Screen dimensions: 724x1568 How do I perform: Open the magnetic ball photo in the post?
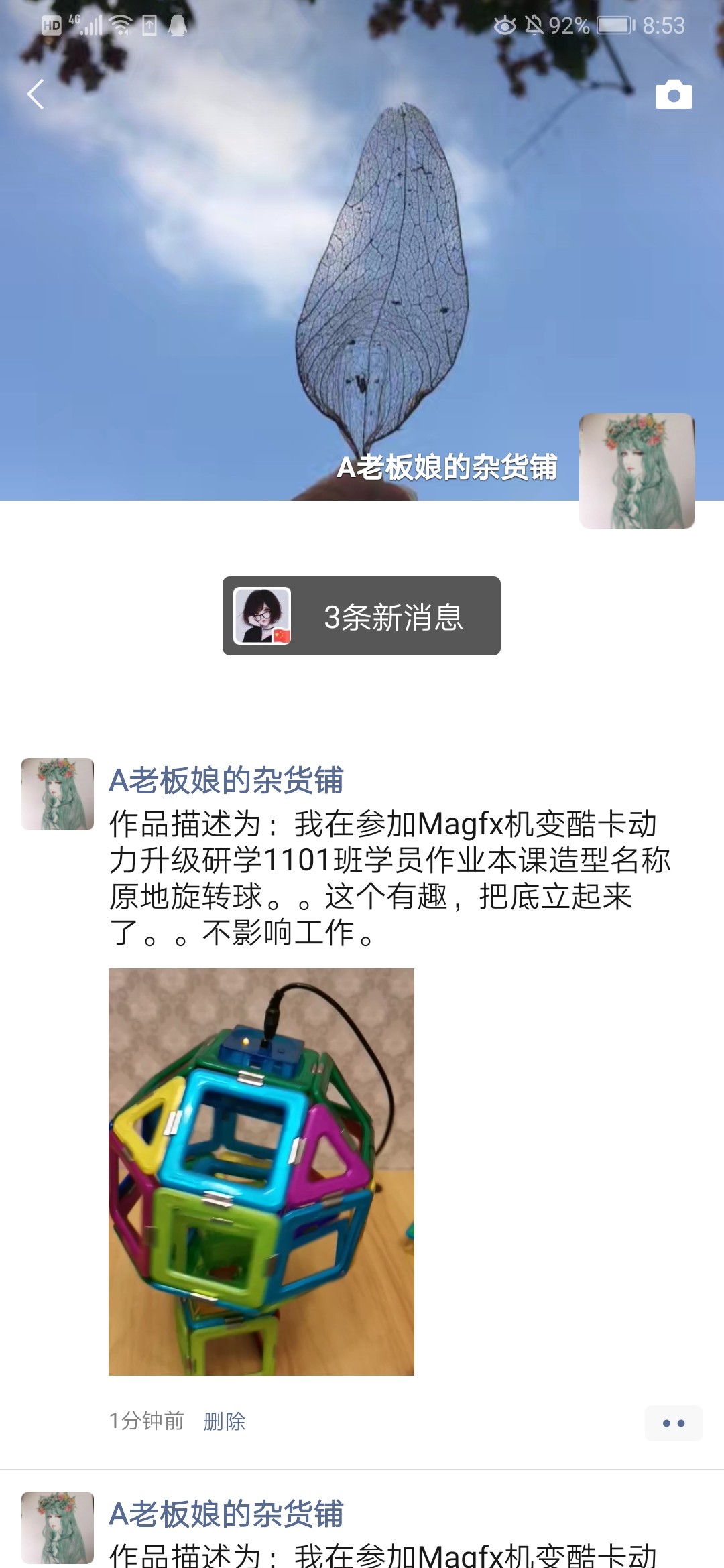coord(261,1171)
